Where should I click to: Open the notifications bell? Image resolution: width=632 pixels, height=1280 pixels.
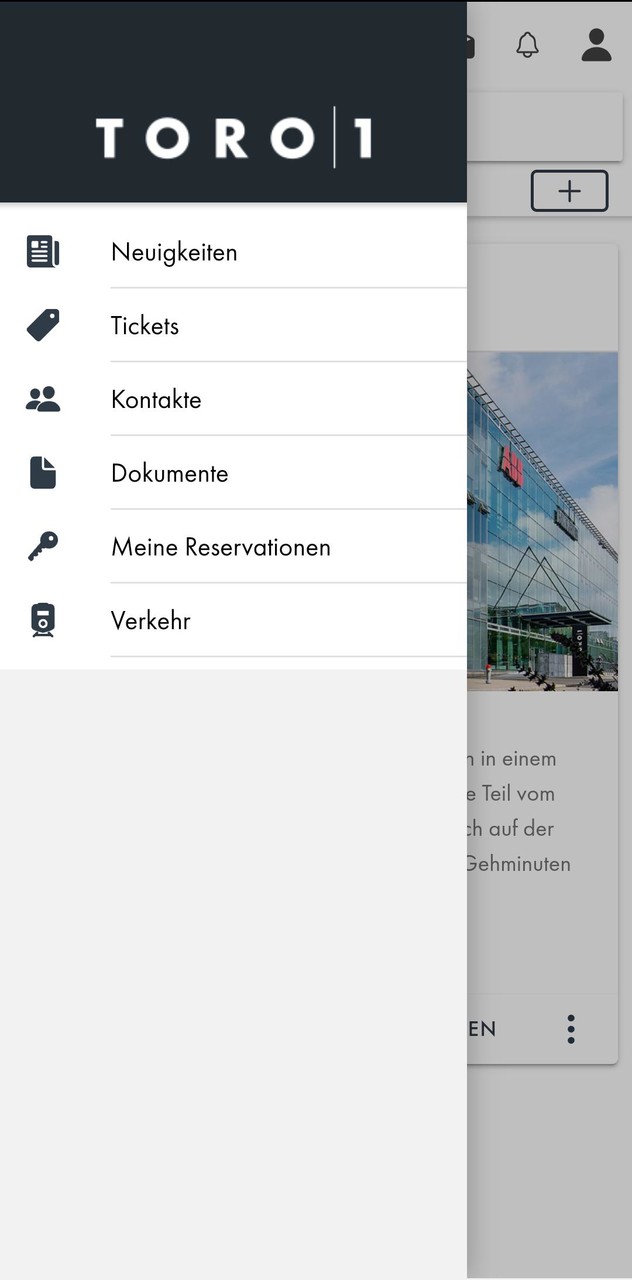point(527,45)
